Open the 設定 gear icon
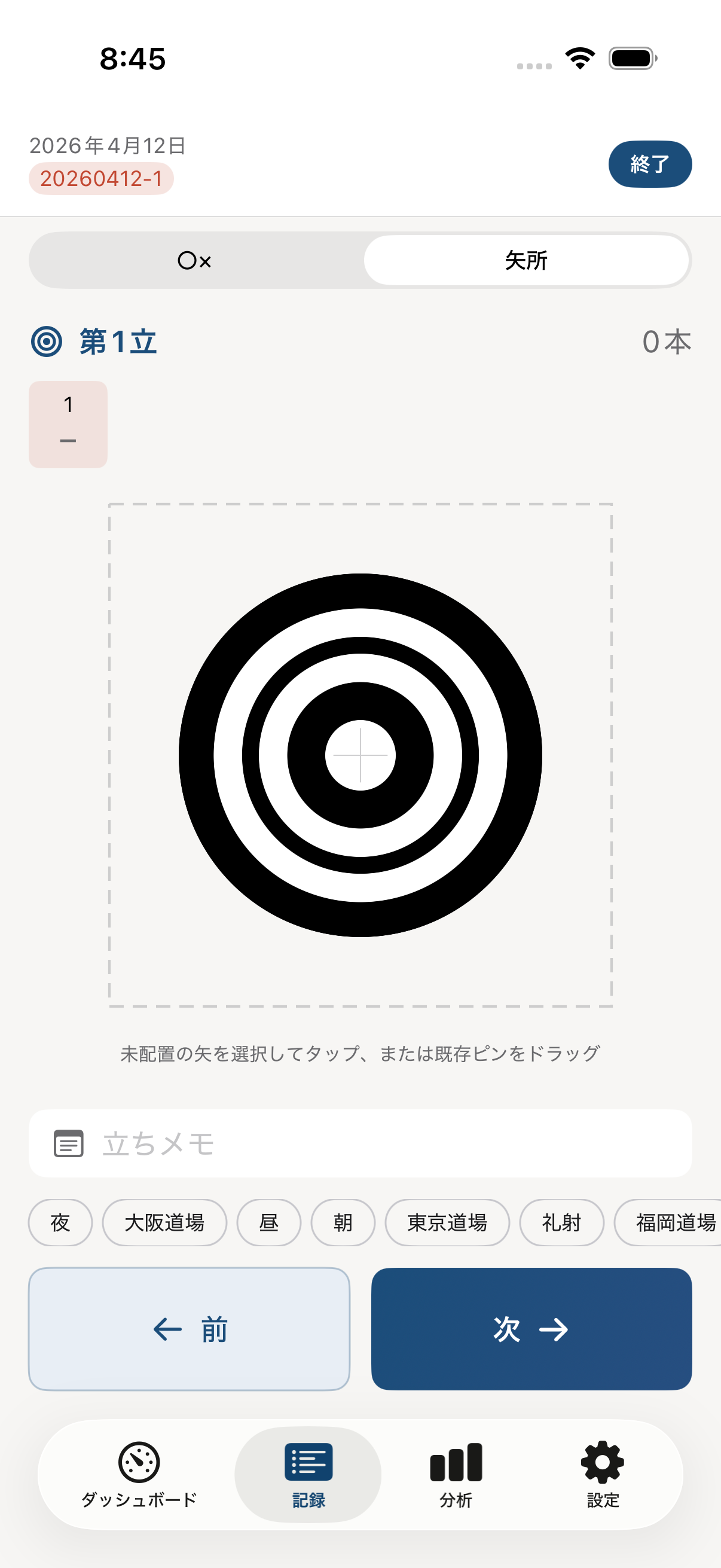Image resolution: width=721 pixels, height=1568 pixels. coord(603,1461)
